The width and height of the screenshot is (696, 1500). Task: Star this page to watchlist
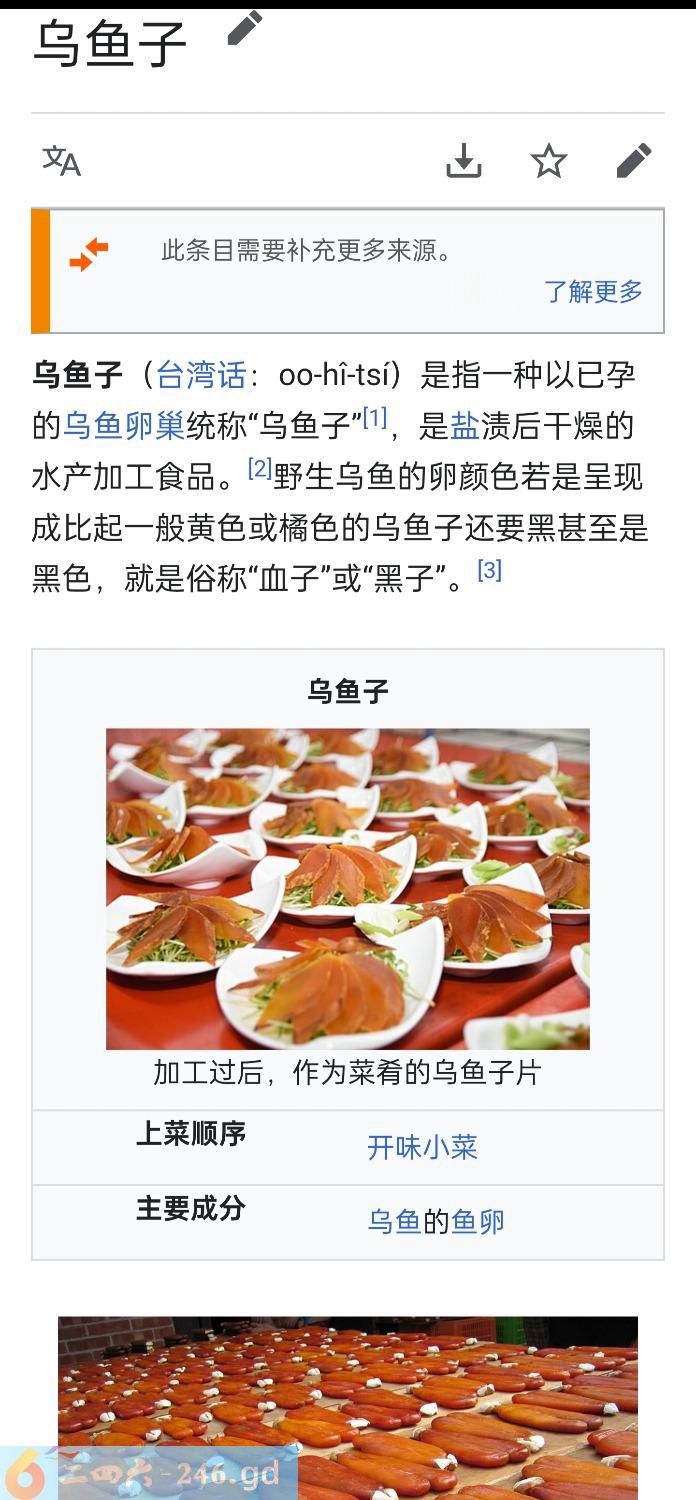[x=548, y=160]
